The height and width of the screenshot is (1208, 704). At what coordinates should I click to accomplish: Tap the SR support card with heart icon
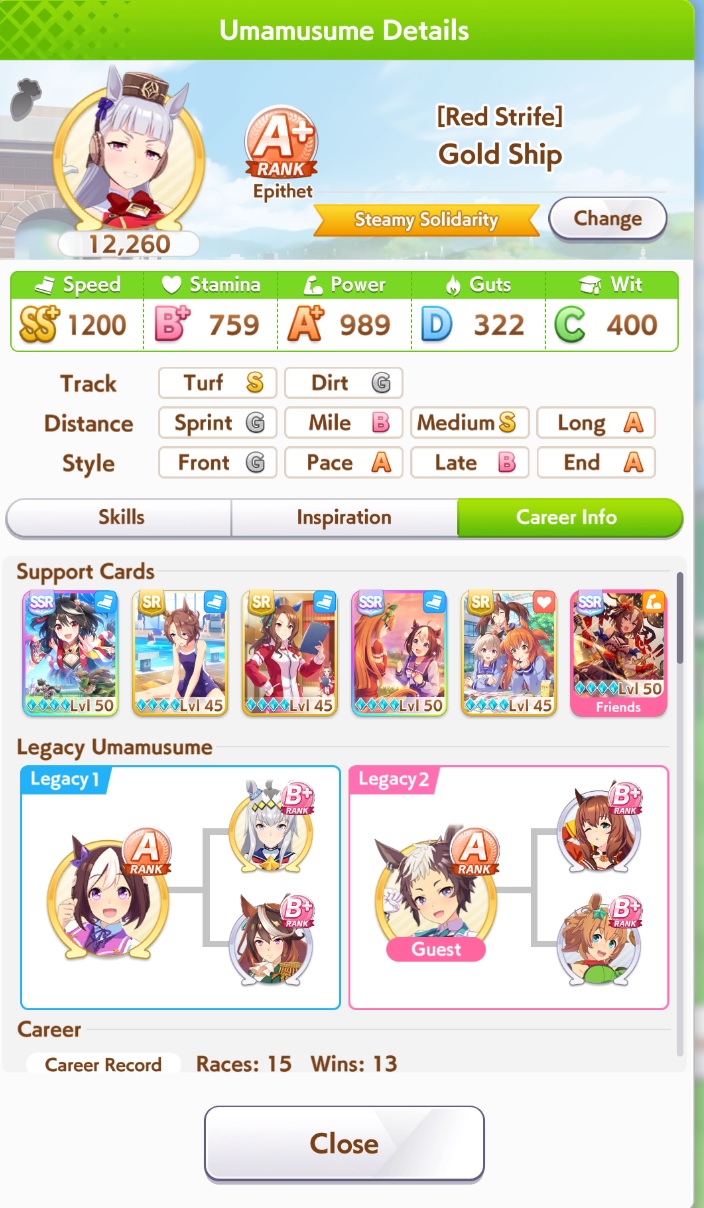508,652
